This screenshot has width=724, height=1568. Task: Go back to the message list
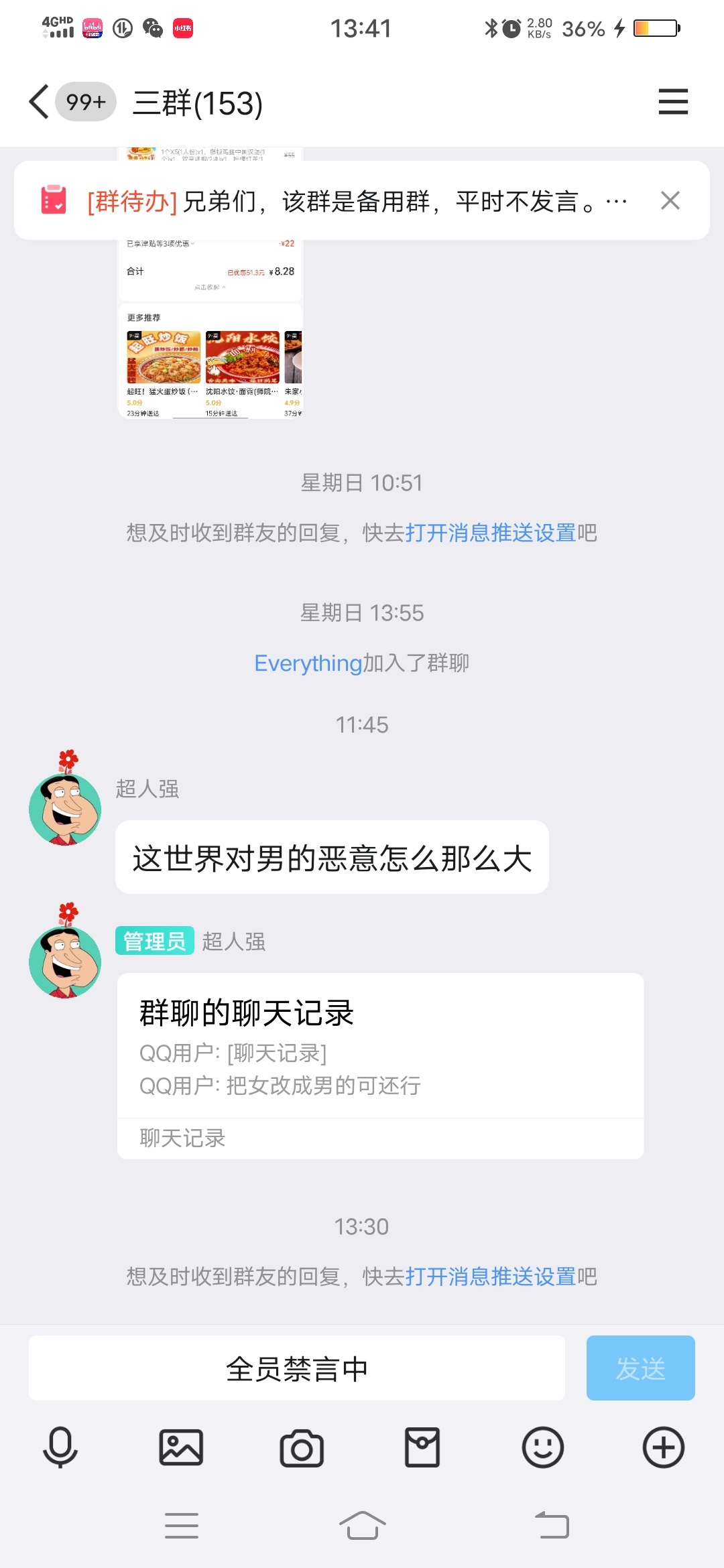coord(39,102)
